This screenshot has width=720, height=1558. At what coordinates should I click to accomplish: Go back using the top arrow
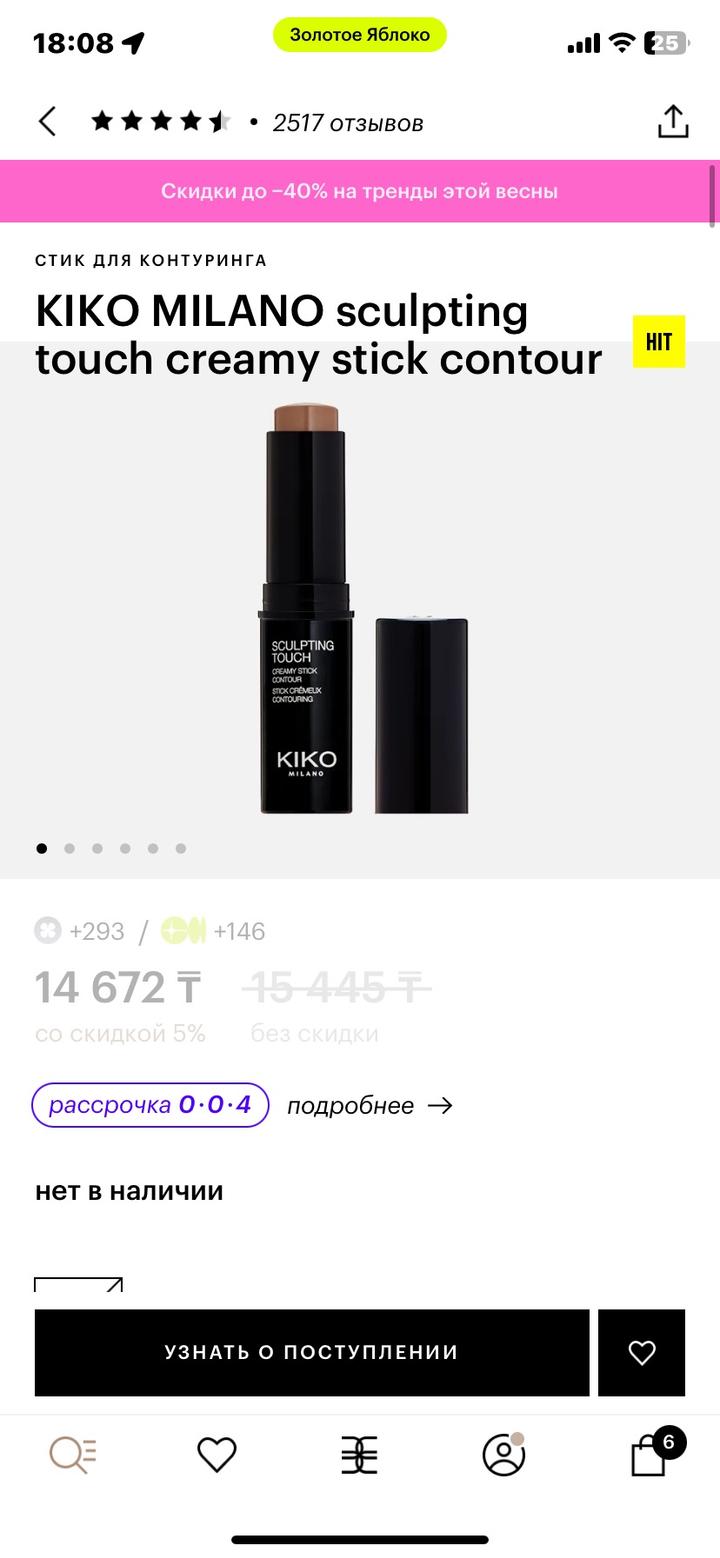click(47, 122)
